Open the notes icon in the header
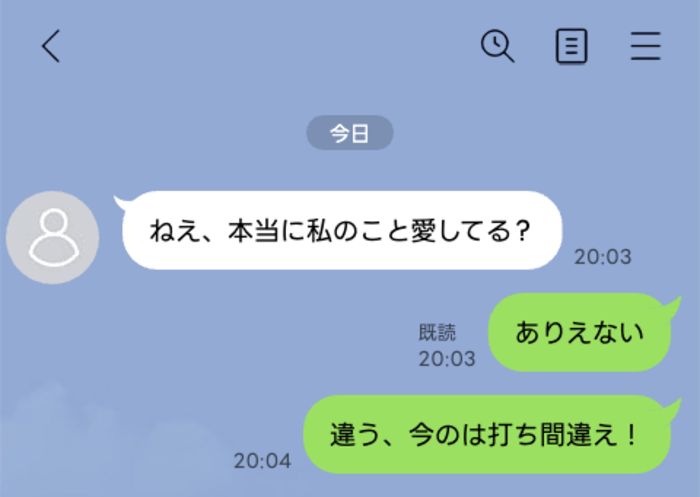Viewport: 700px width, 497px height. 571,46
